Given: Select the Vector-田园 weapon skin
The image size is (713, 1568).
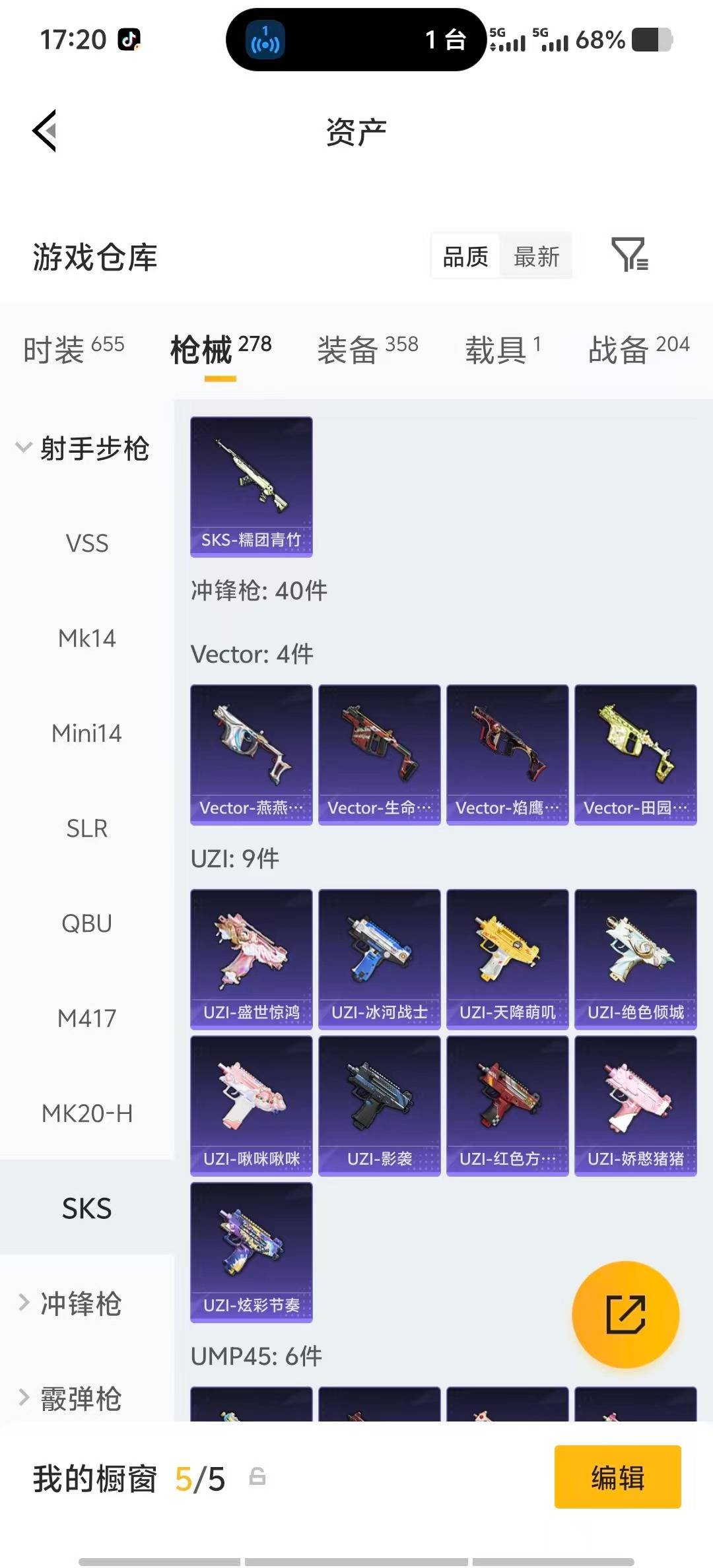Looking at the screenshot, I should pyautogui.click(x=635, y=754).
